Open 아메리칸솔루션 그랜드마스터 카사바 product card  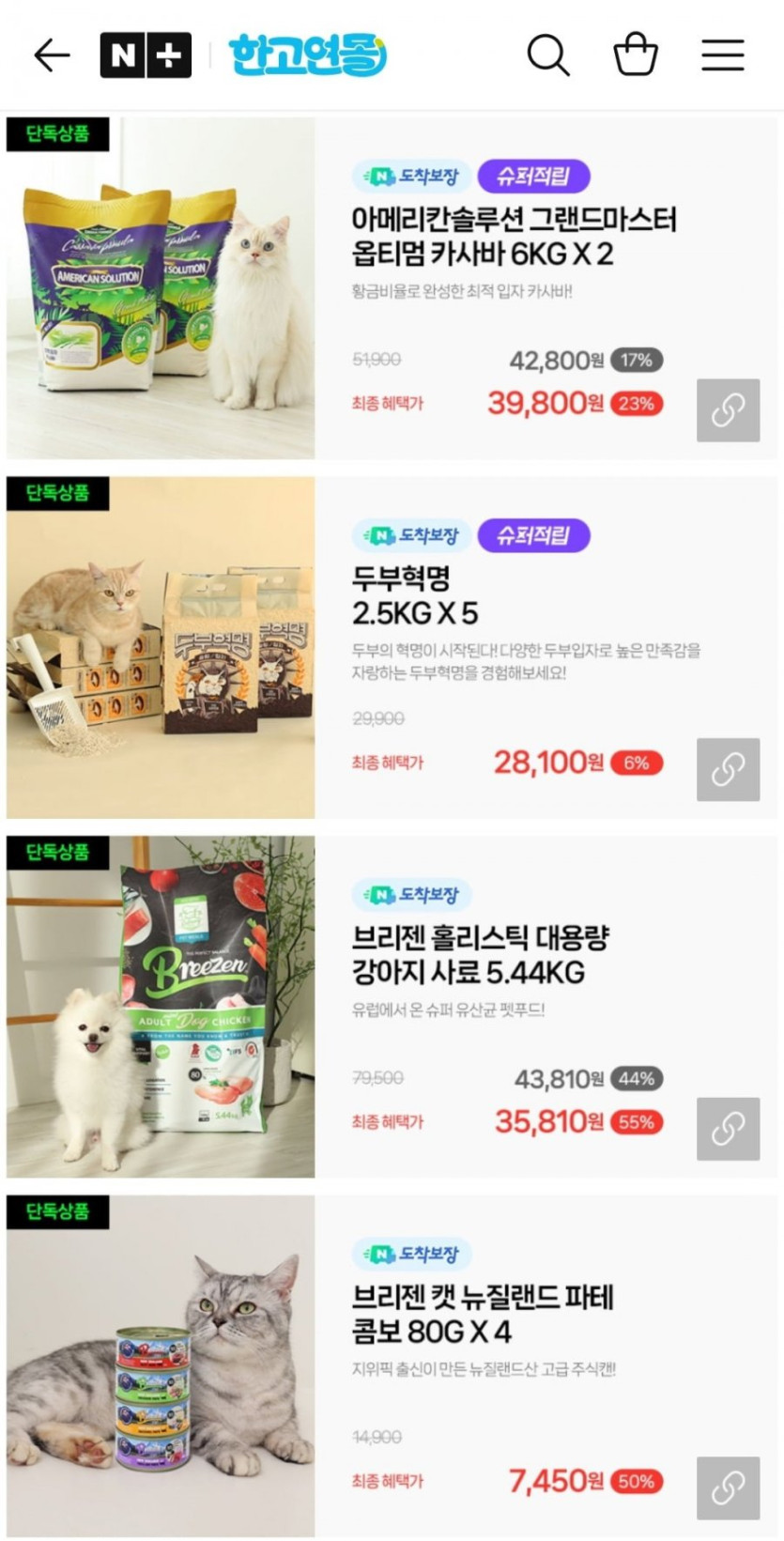click(x=513, y=237)
